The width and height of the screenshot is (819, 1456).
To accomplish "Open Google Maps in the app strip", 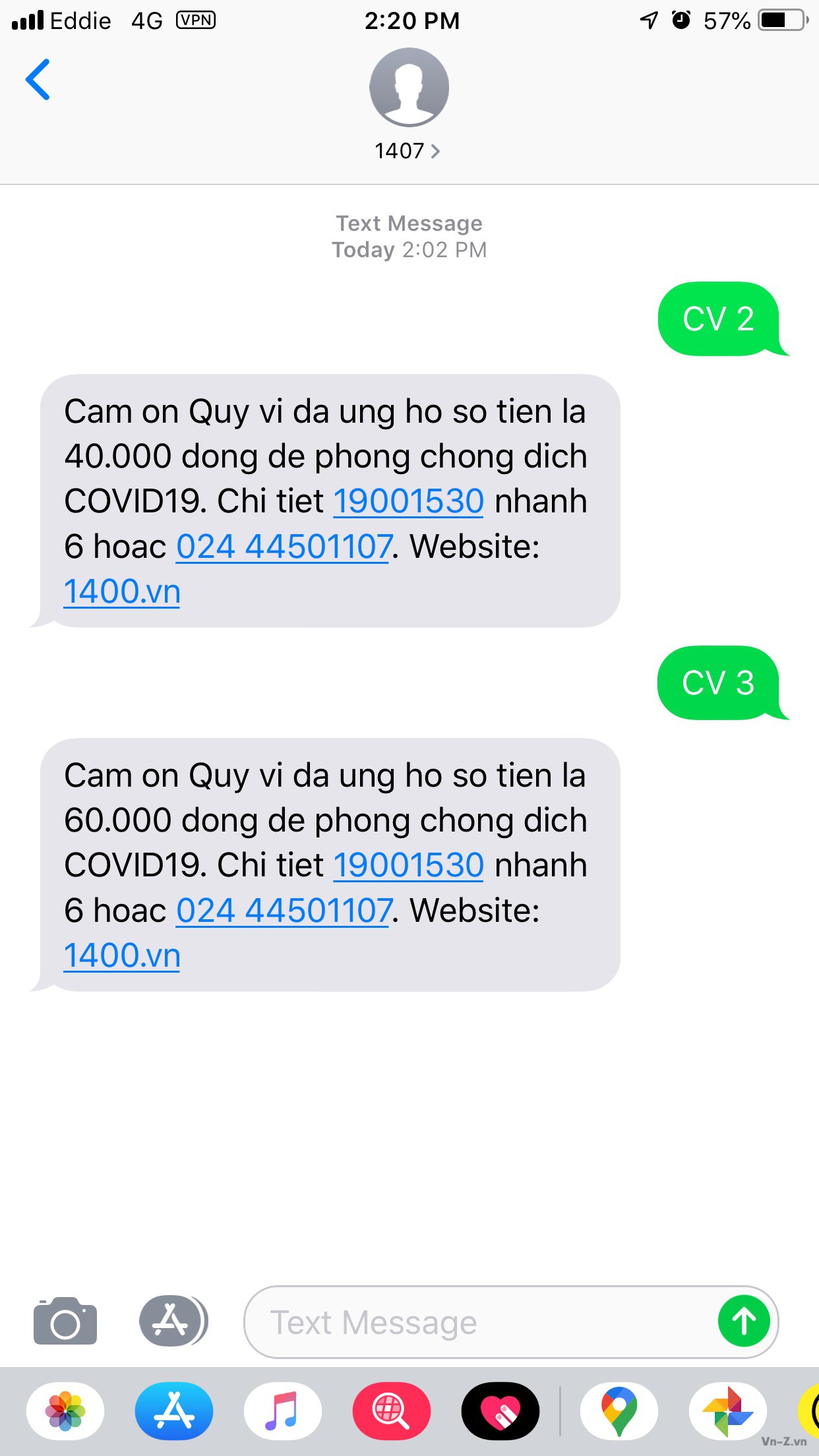I will [x=619, y=1410].
